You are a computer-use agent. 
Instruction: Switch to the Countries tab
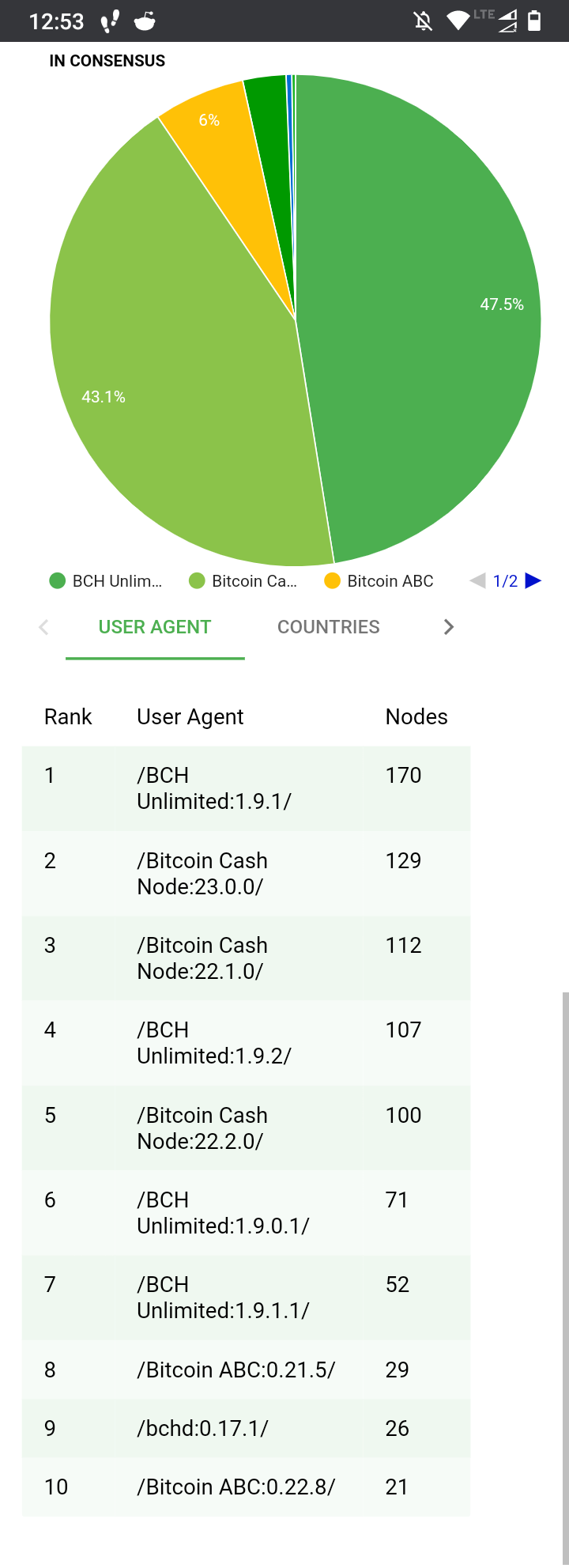point(328,627)
